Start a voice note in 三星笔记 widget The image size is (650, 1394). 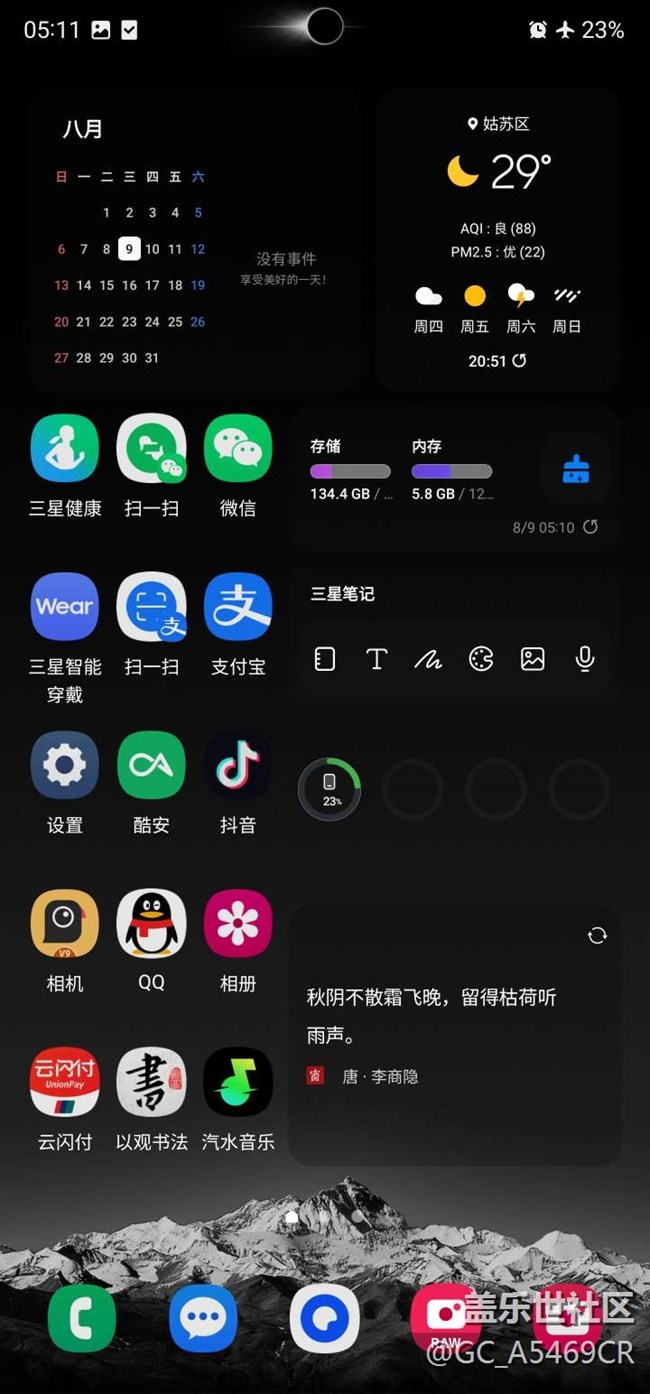(585, 659)
